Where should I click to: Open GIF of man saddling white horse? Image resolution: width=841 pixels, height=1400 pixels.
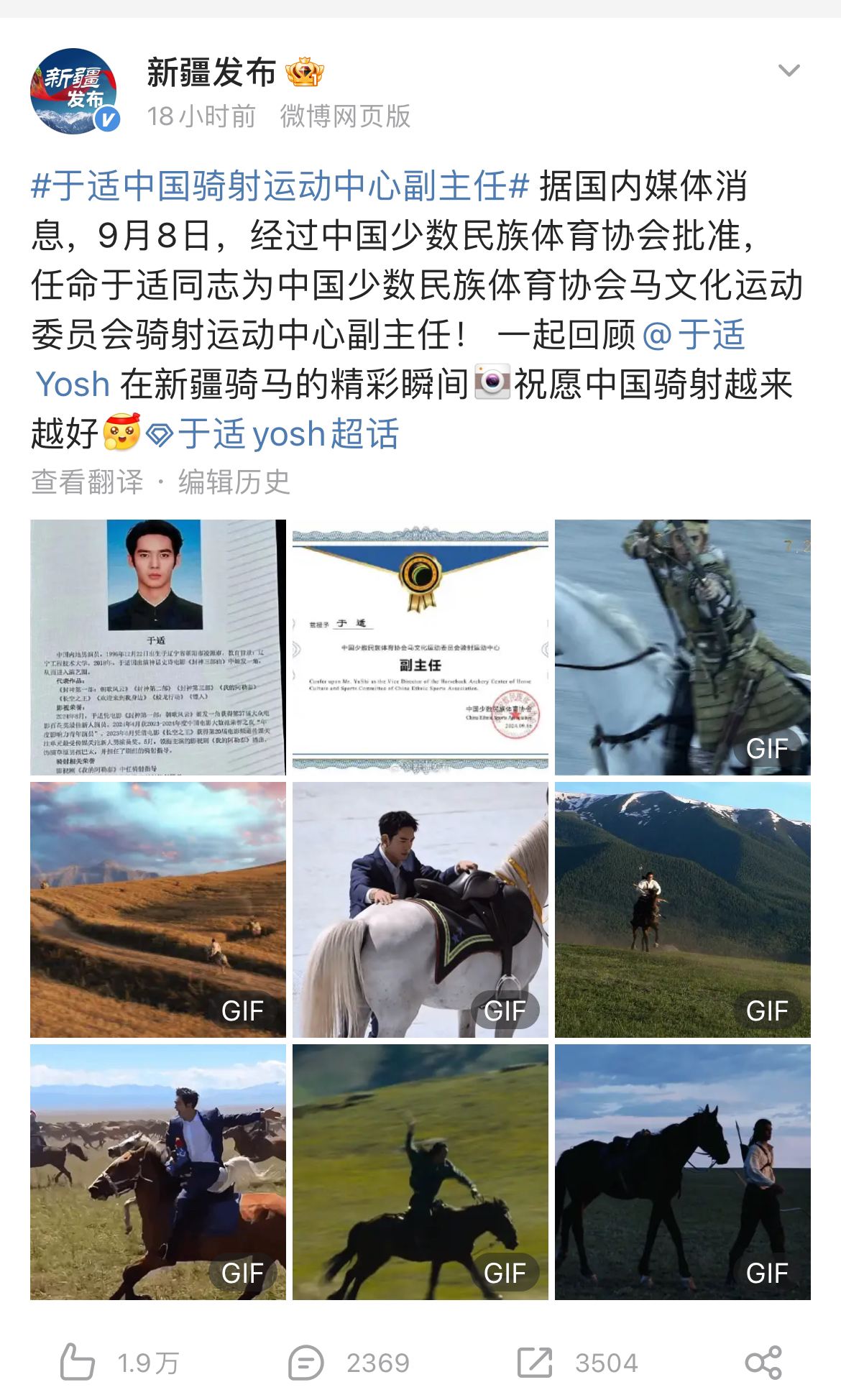pyautogui.click(x=420, y=909)
